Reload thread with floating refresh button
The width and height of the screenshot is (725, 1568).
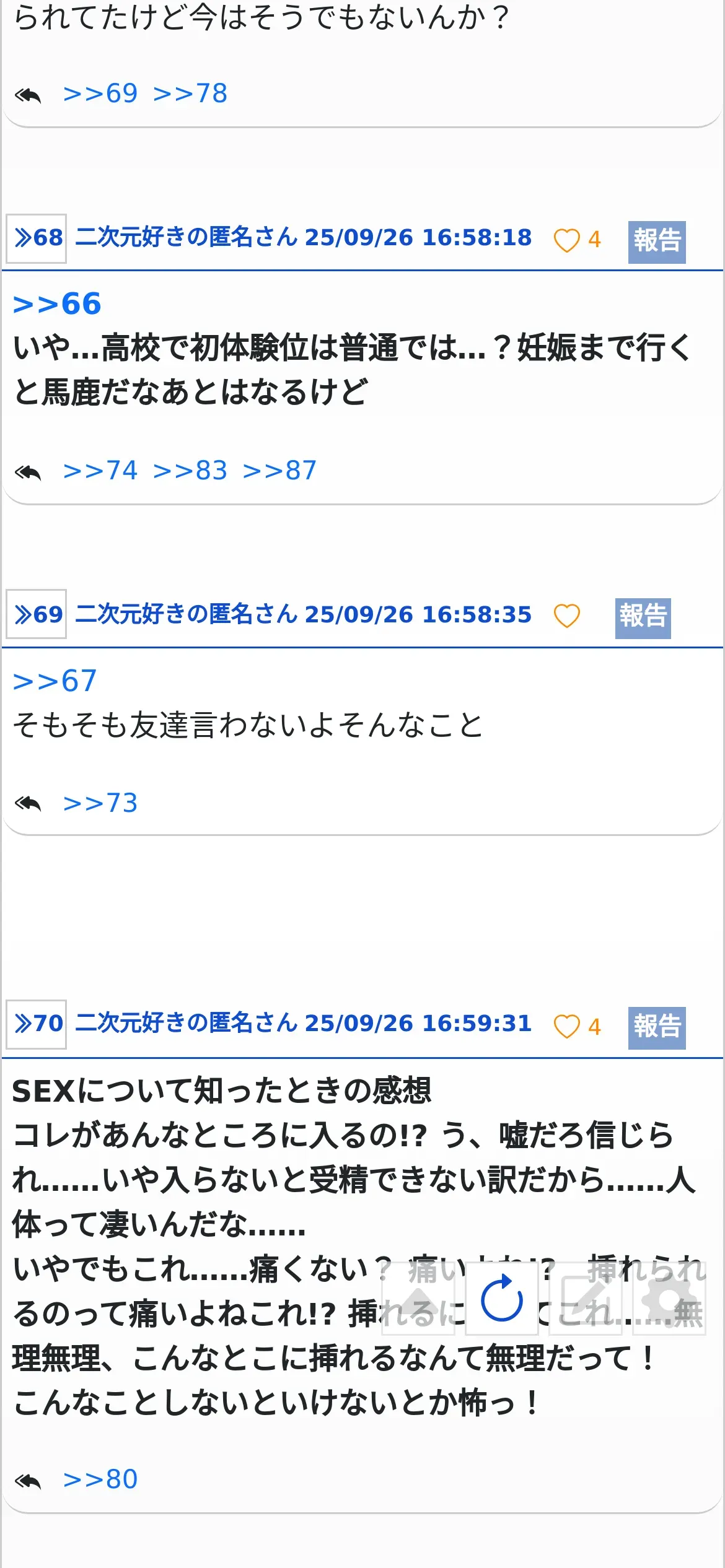pos(502,1298)
